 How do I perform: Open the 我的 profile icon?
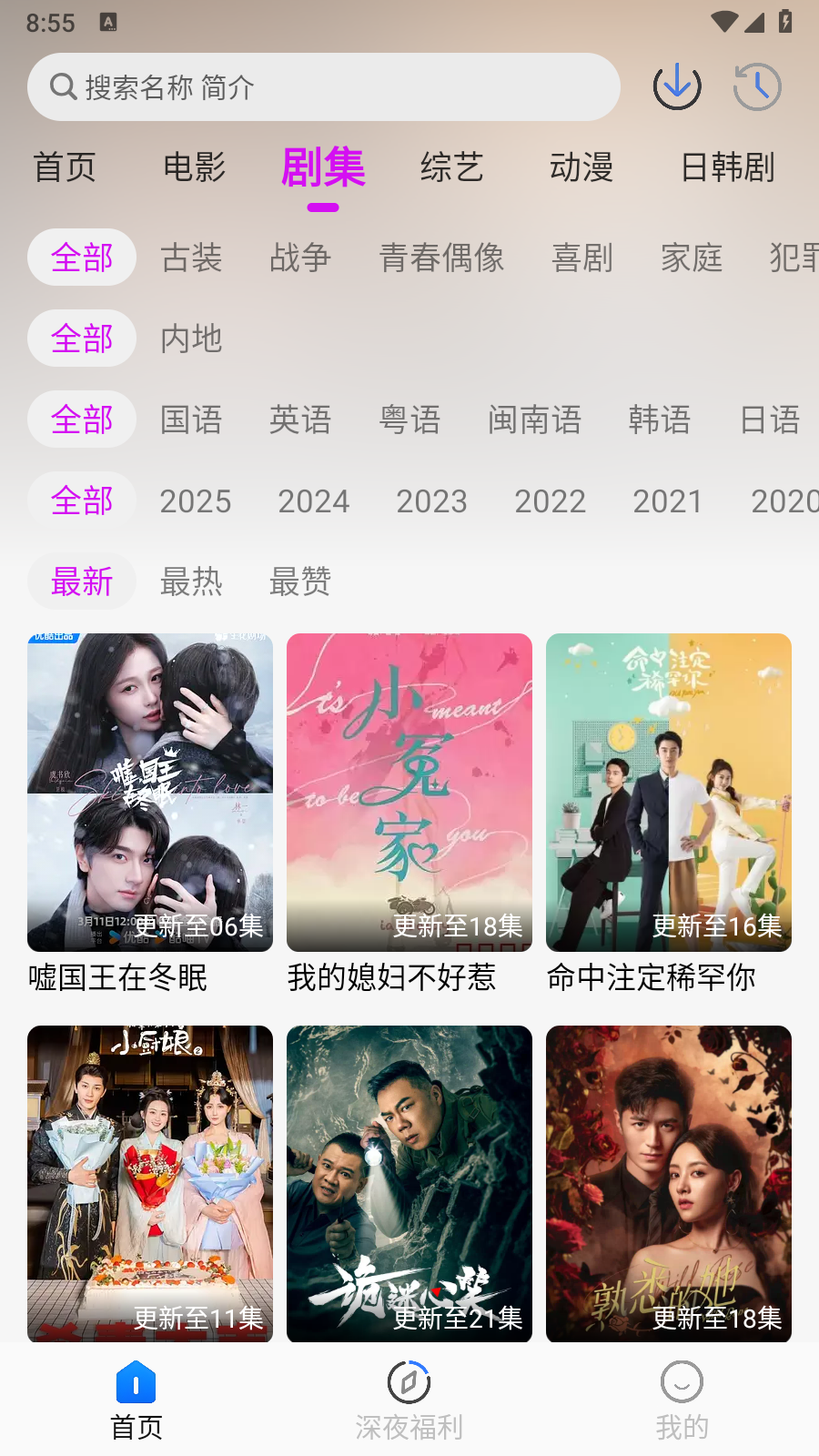[682, 1382]
